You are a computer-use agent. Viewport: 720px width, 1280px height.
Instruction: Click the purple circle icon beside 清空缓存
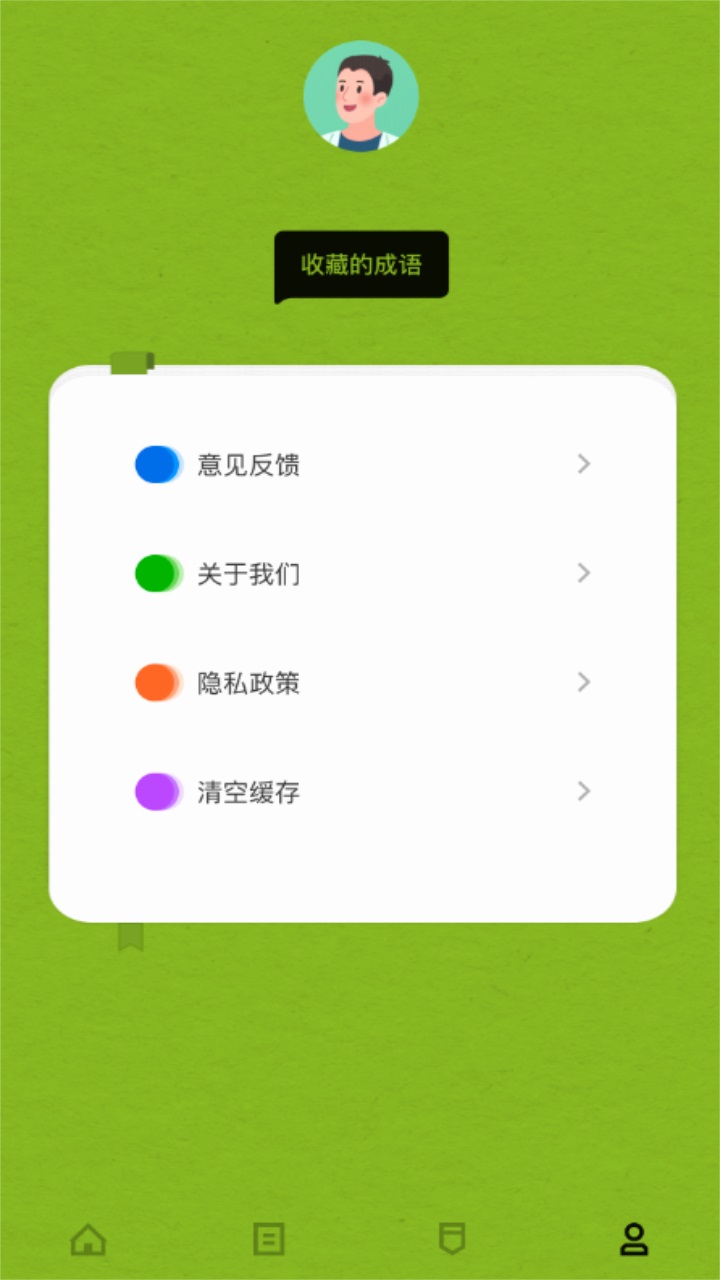[157, 791]
